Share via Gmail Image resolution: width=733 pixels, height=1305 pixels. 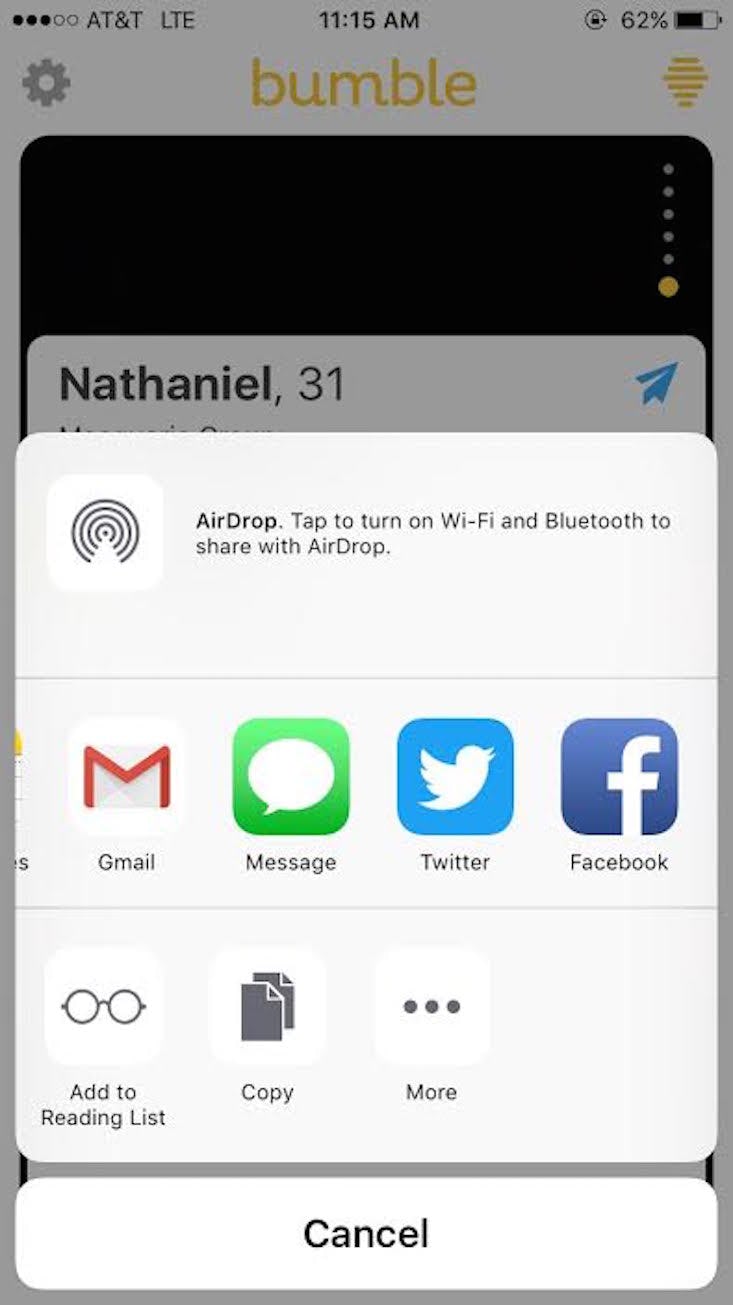(126, 777)
